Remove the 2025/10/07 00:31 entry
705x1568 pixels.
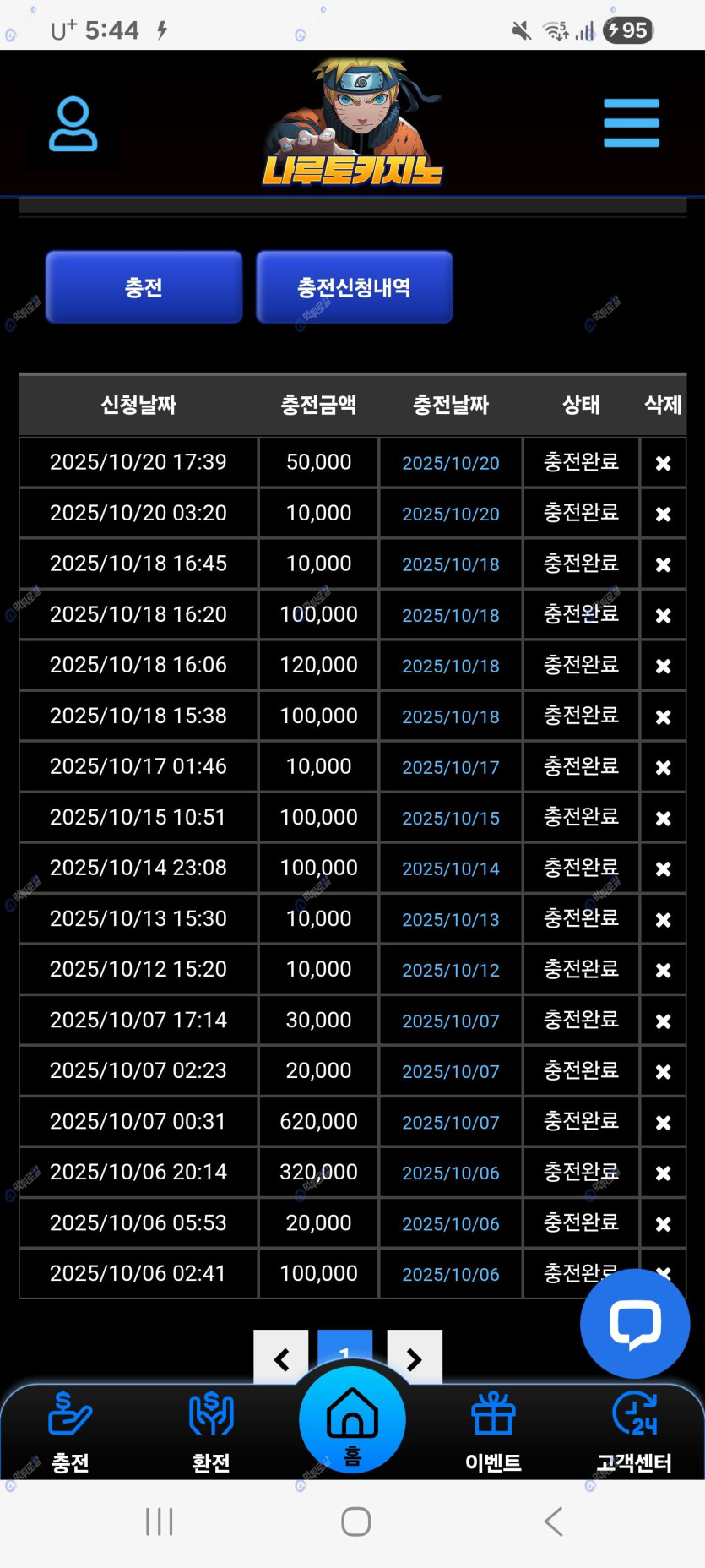click(x=663, y=1122)
